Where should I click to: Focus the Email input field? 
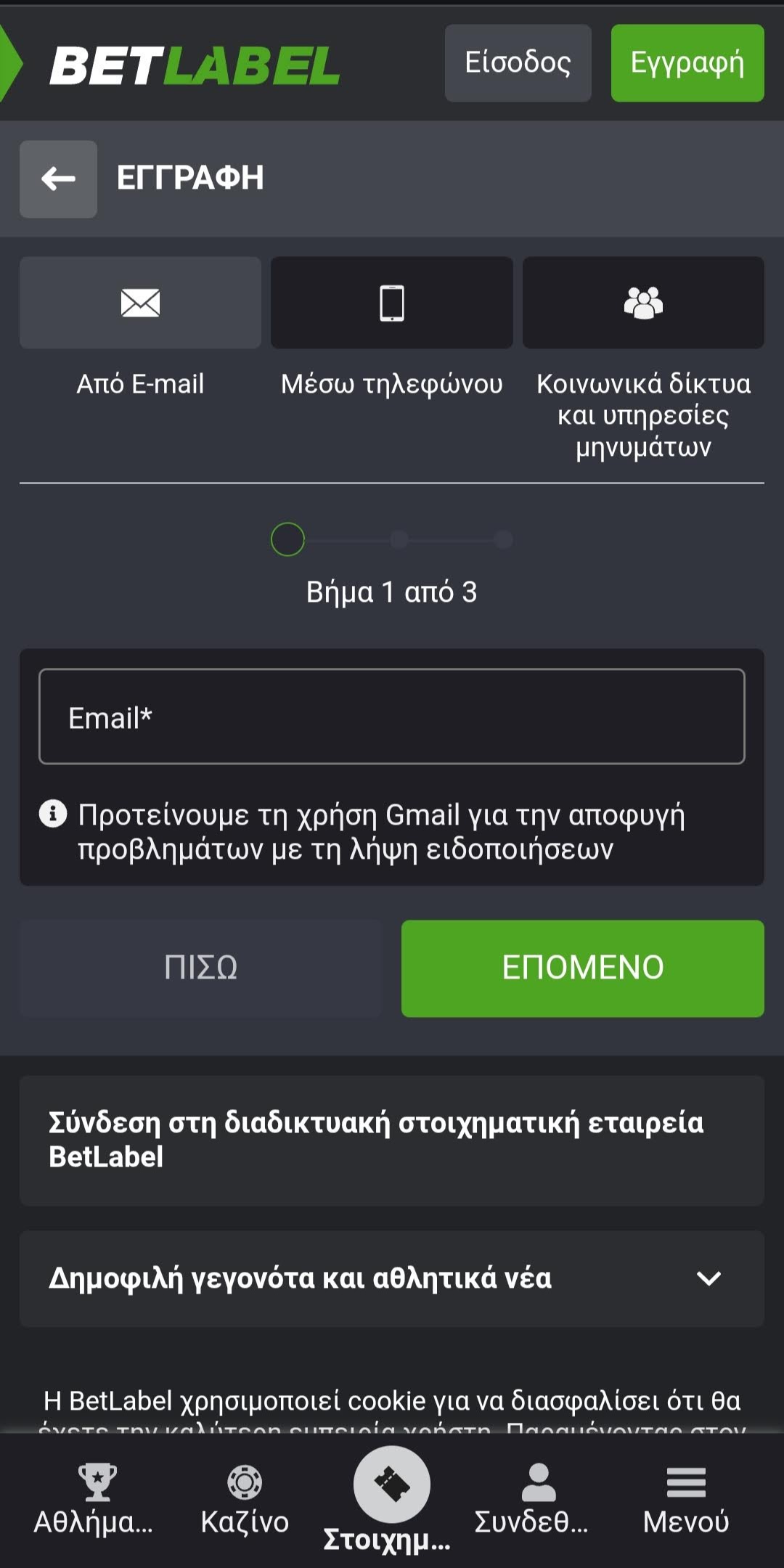(391, 716)
